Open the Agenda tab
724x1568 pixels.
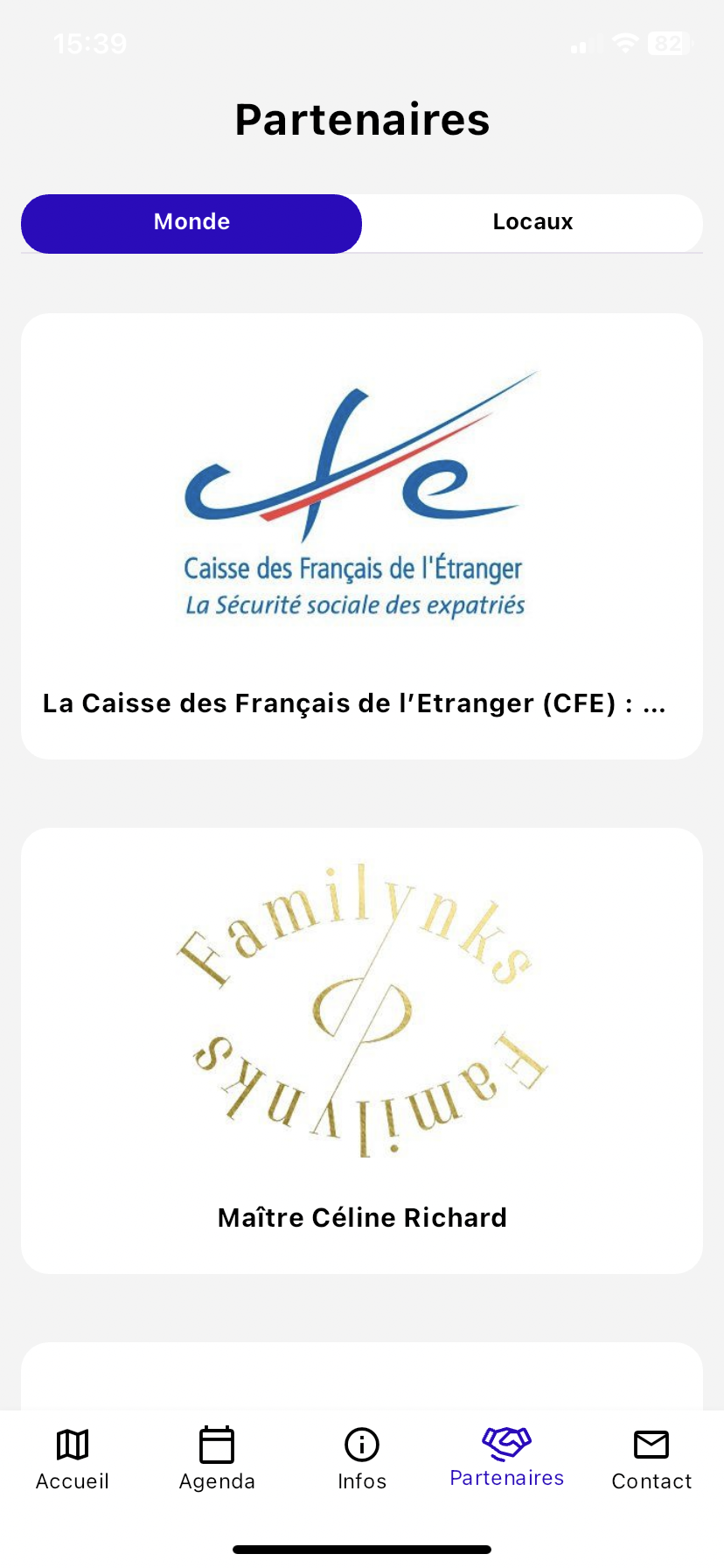coord(217,1459)
